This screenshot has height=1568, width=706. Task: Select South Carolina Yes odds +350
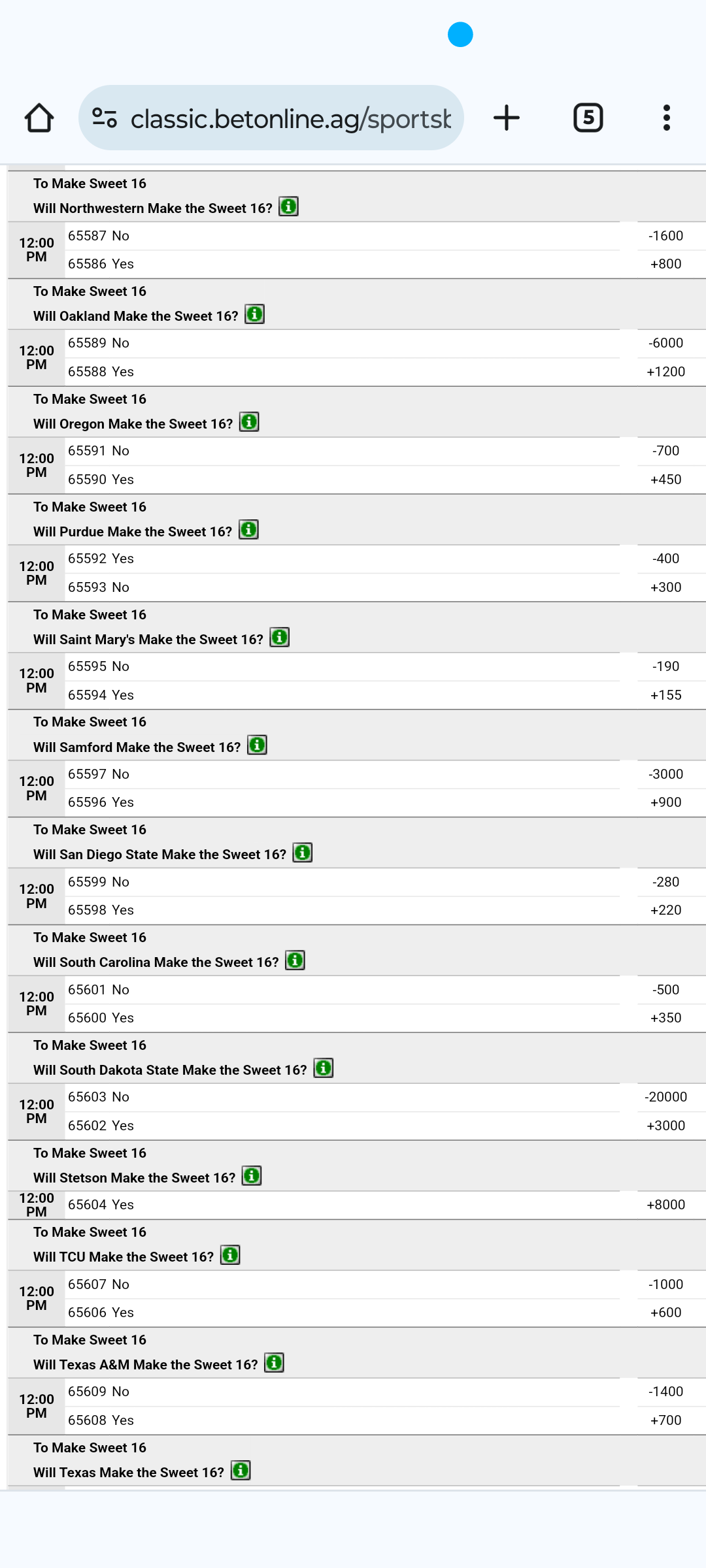(x=665, y=1018)
